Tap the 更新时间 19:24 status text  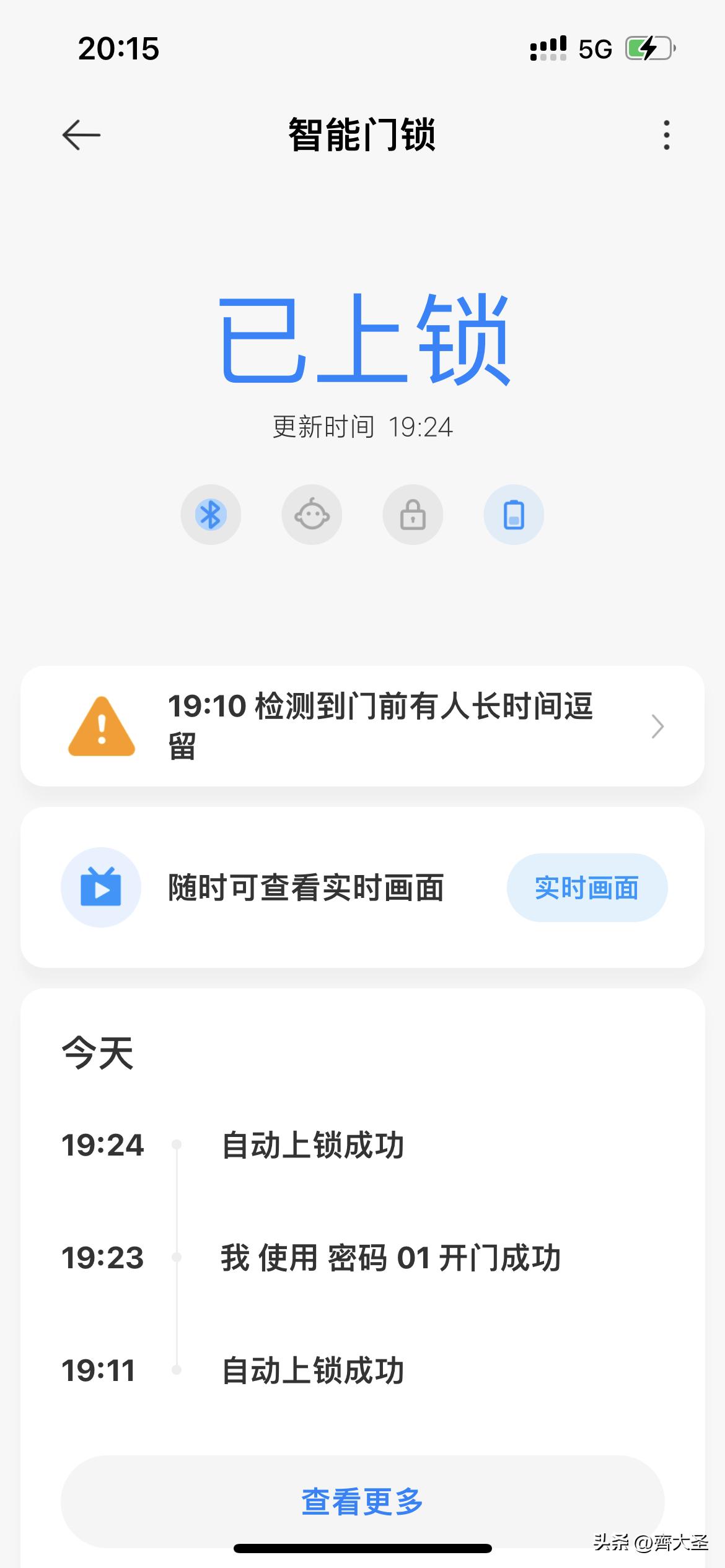(362, 426)
